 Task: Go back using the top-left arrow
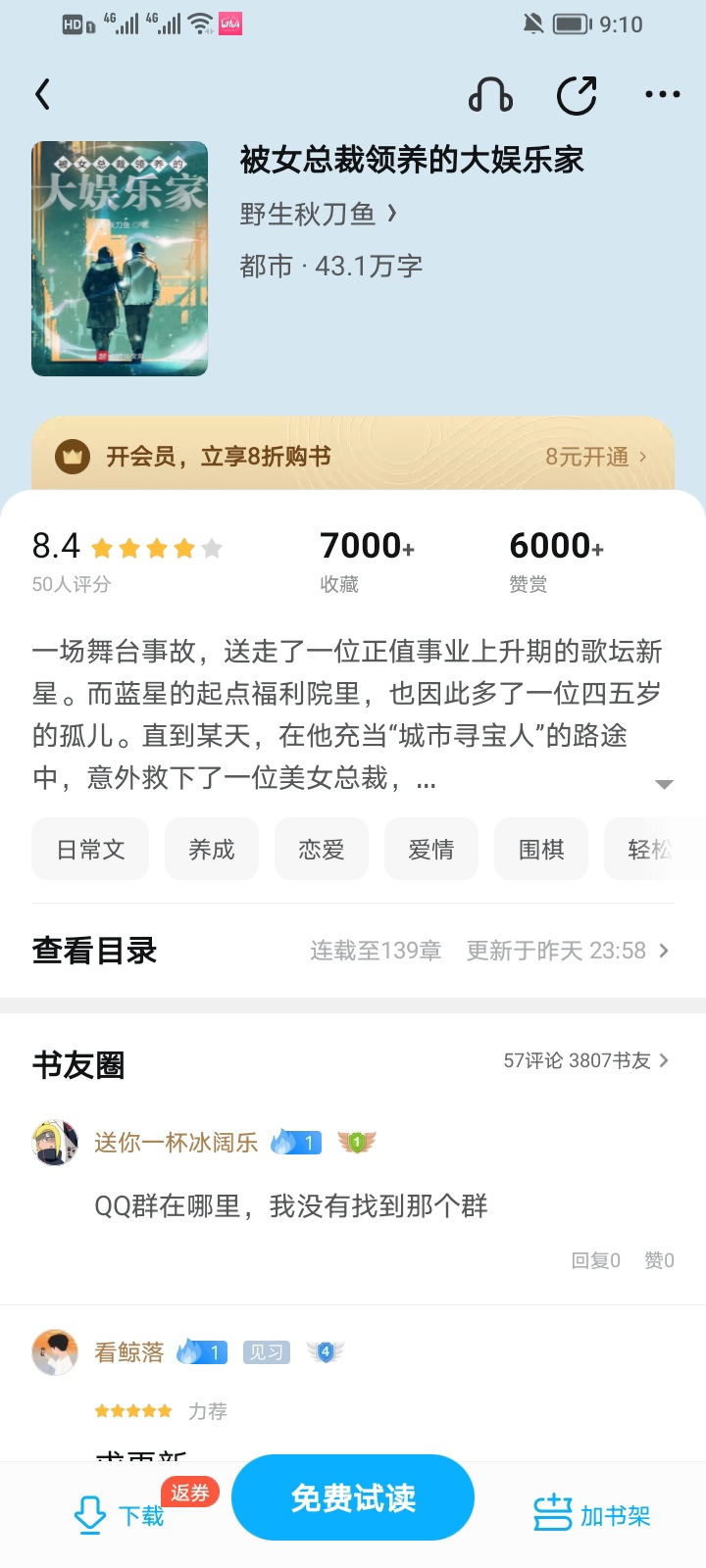click(42, 94)
